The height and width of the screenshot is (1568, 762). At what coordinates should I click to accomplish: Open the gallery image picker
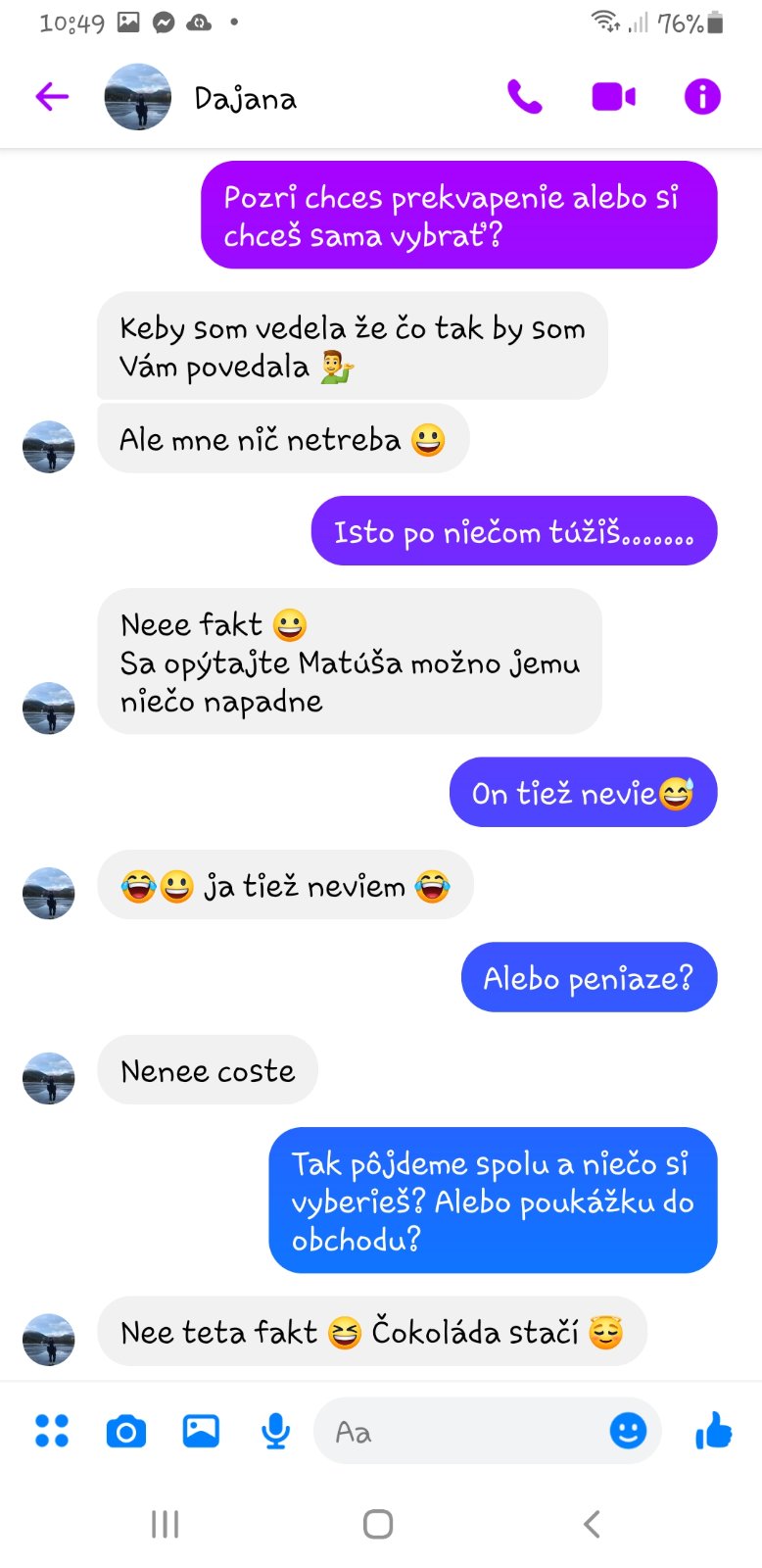pos(201,1431)
